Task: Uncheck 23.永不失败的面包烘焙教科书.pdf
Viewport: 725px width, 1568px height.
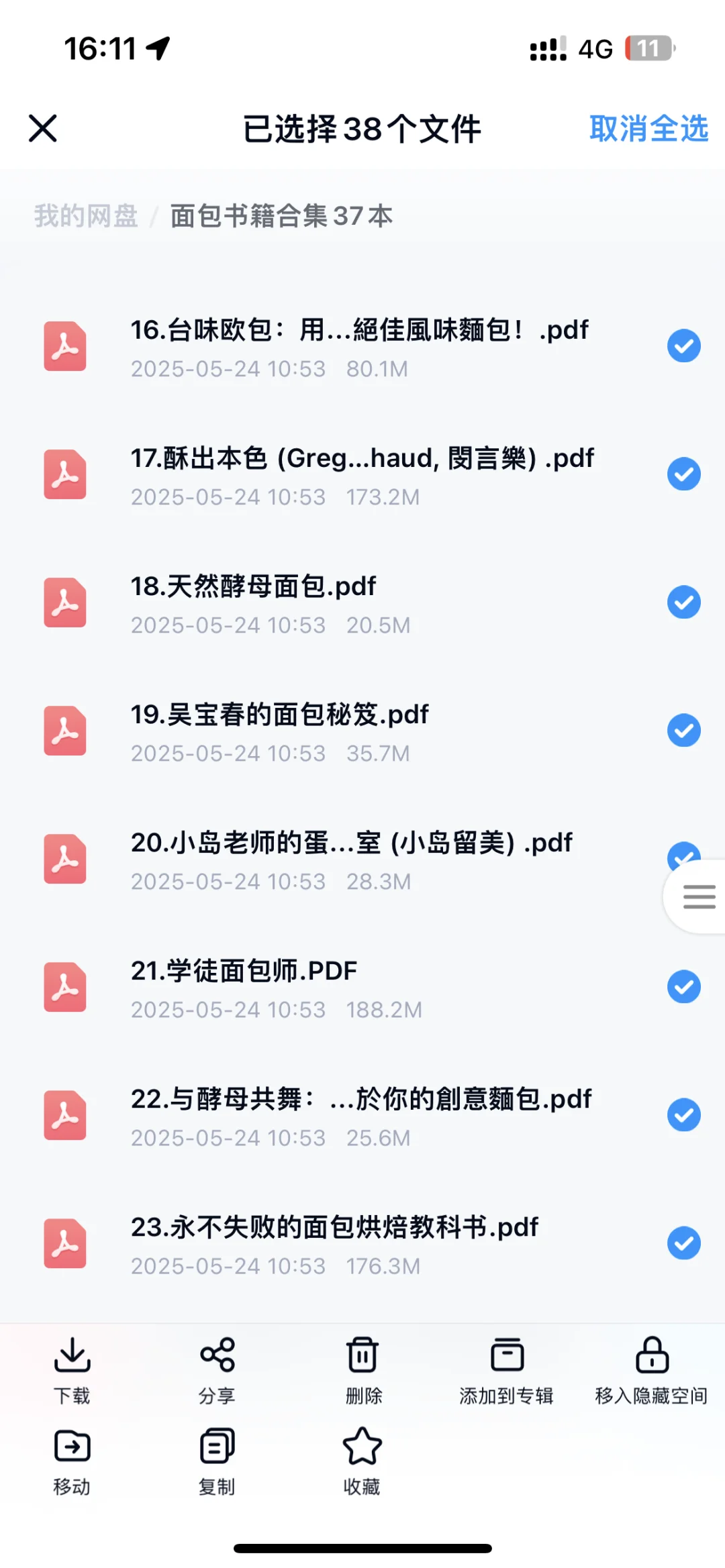Action: click(683, 1243)
